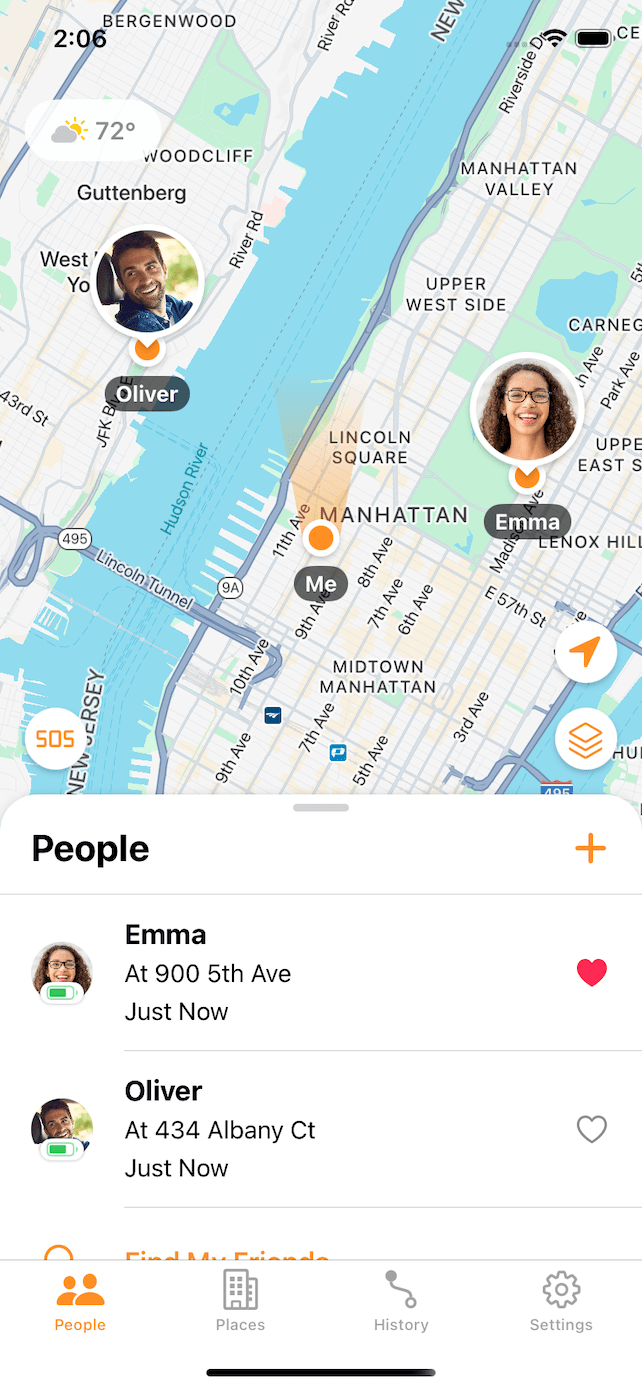Open the 72° weather widget

tap(94, 131)
